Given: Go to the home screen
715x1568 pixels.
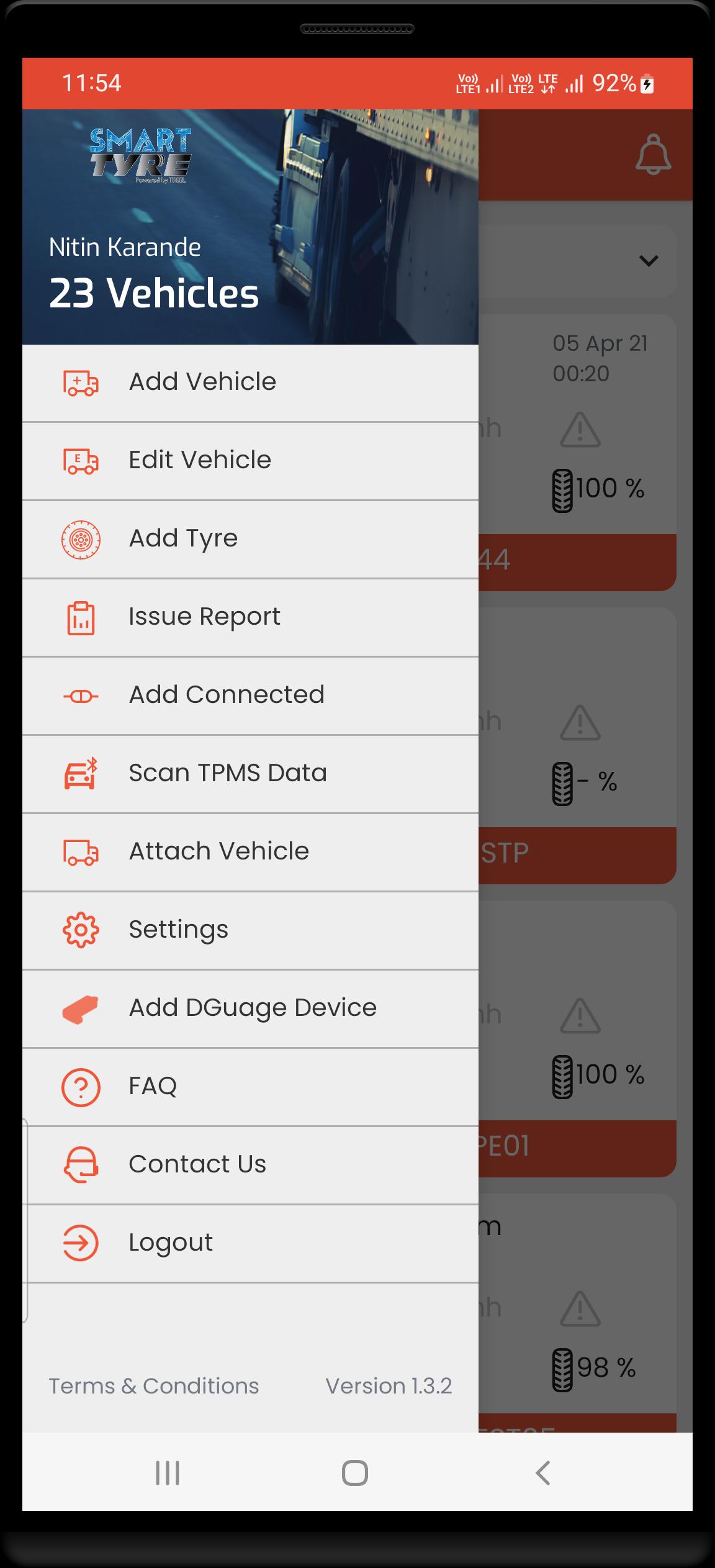Looking at the screenshot, I should [355, 1472].
